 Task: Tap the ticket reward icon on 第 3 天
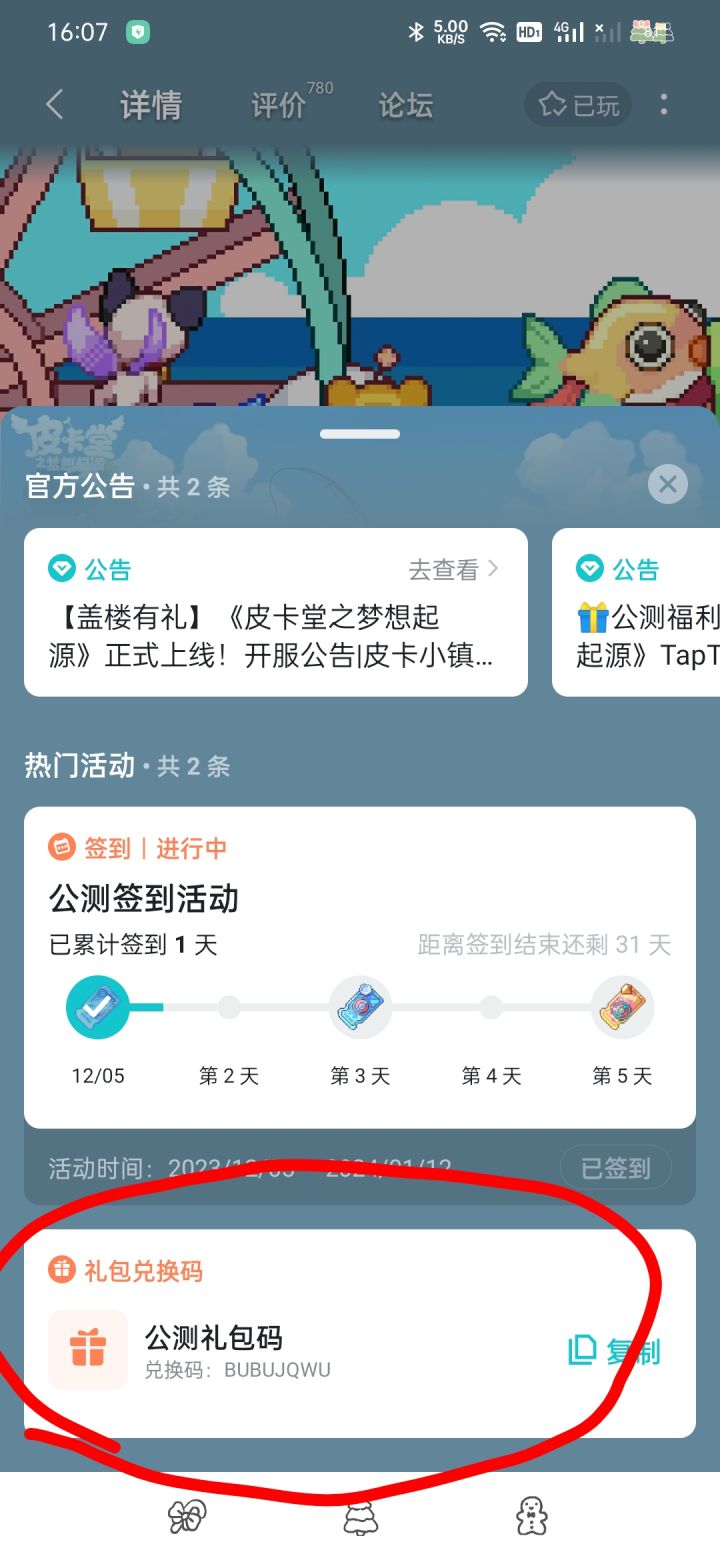point(360,1008)
